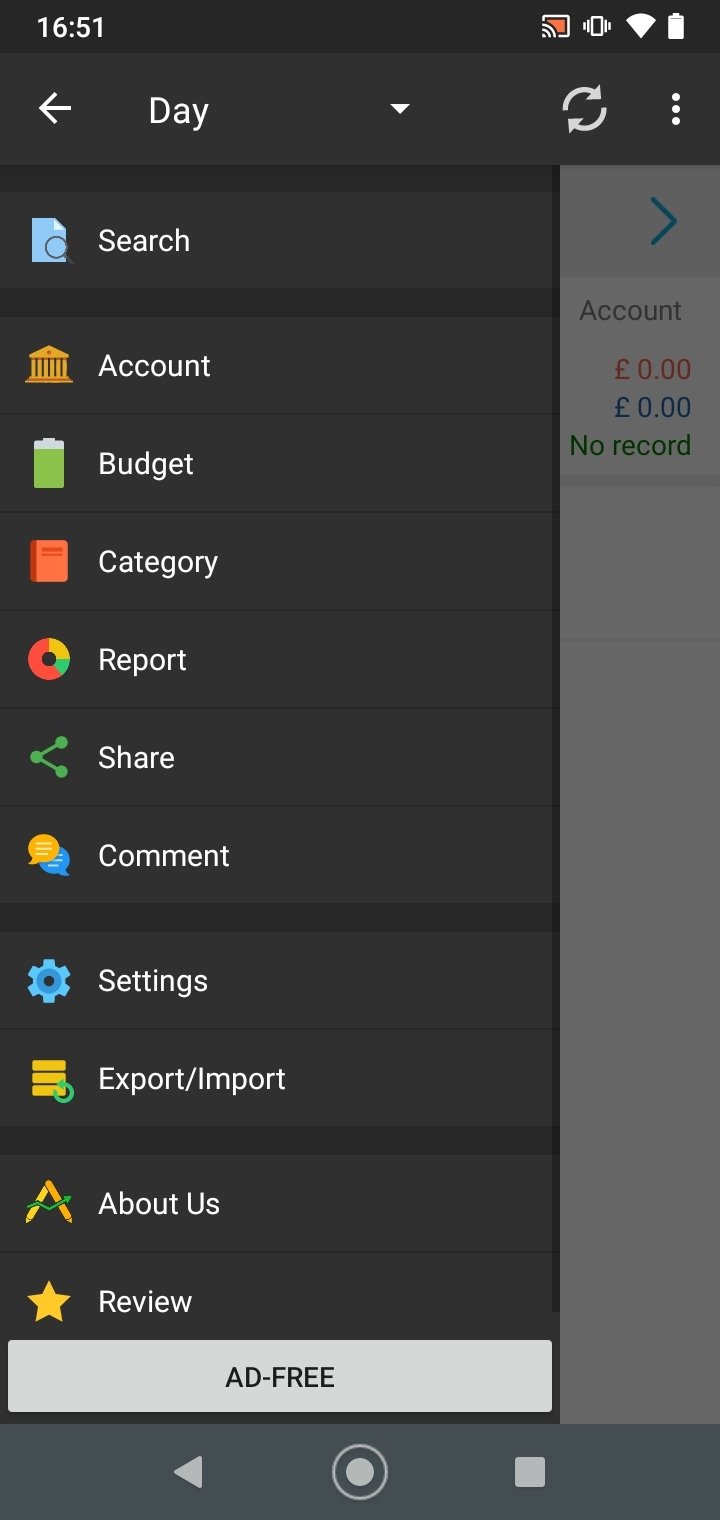Tap the back arrow in the app bar
The height and width of the screenshot is (1520, 720).
click(x=55, y=109)
